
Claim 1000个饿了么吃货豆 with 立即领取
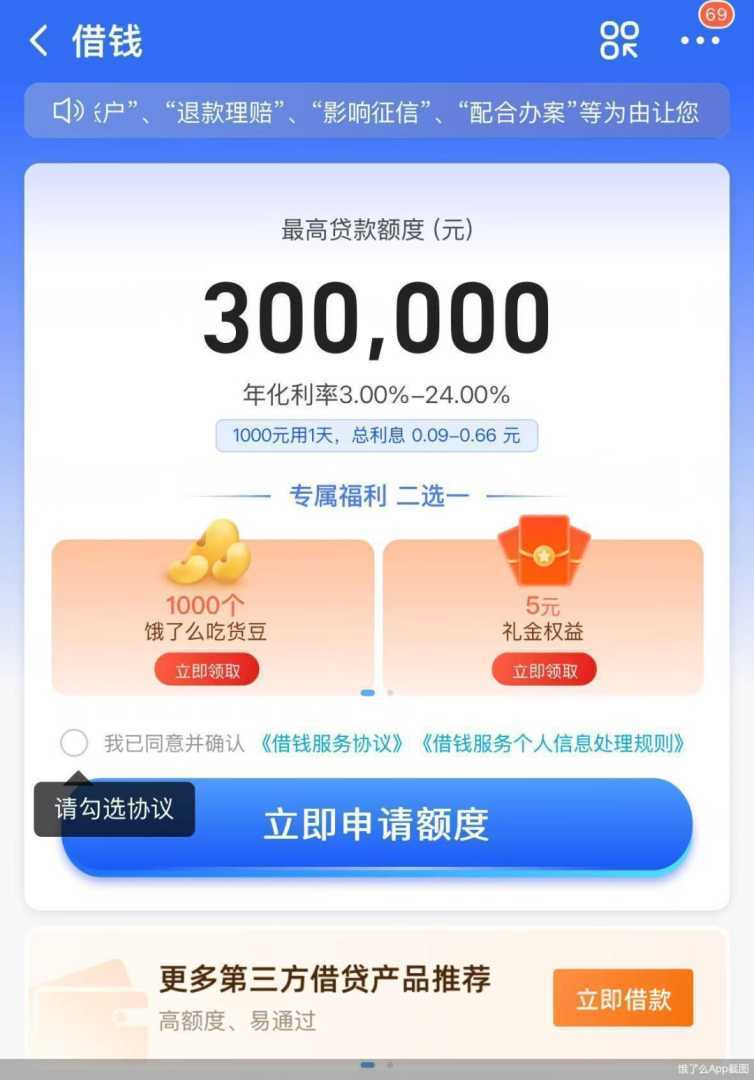207,671
